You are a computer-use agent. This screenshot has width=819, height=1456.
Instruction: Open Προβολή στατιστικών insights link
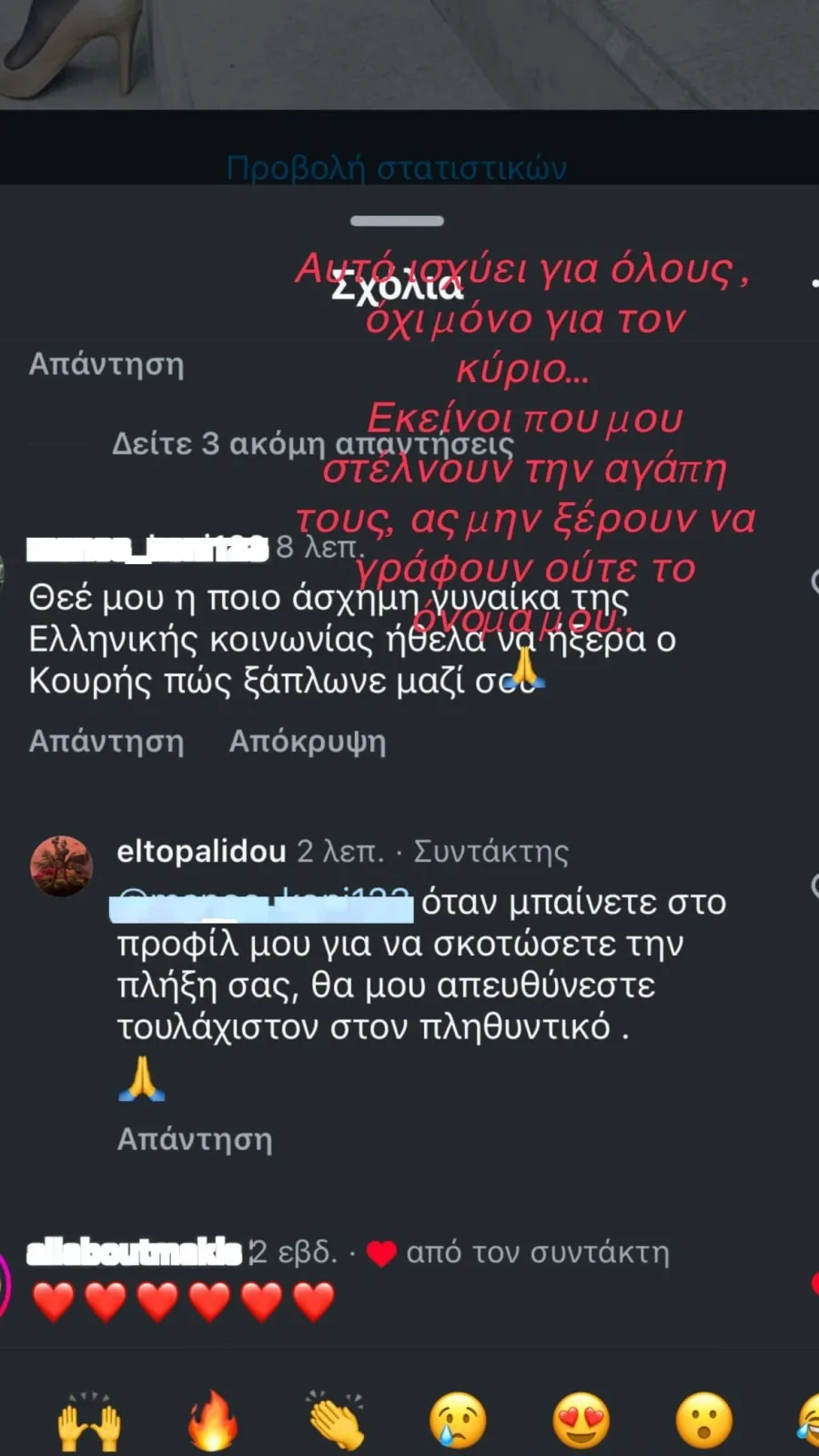point(397,167)
